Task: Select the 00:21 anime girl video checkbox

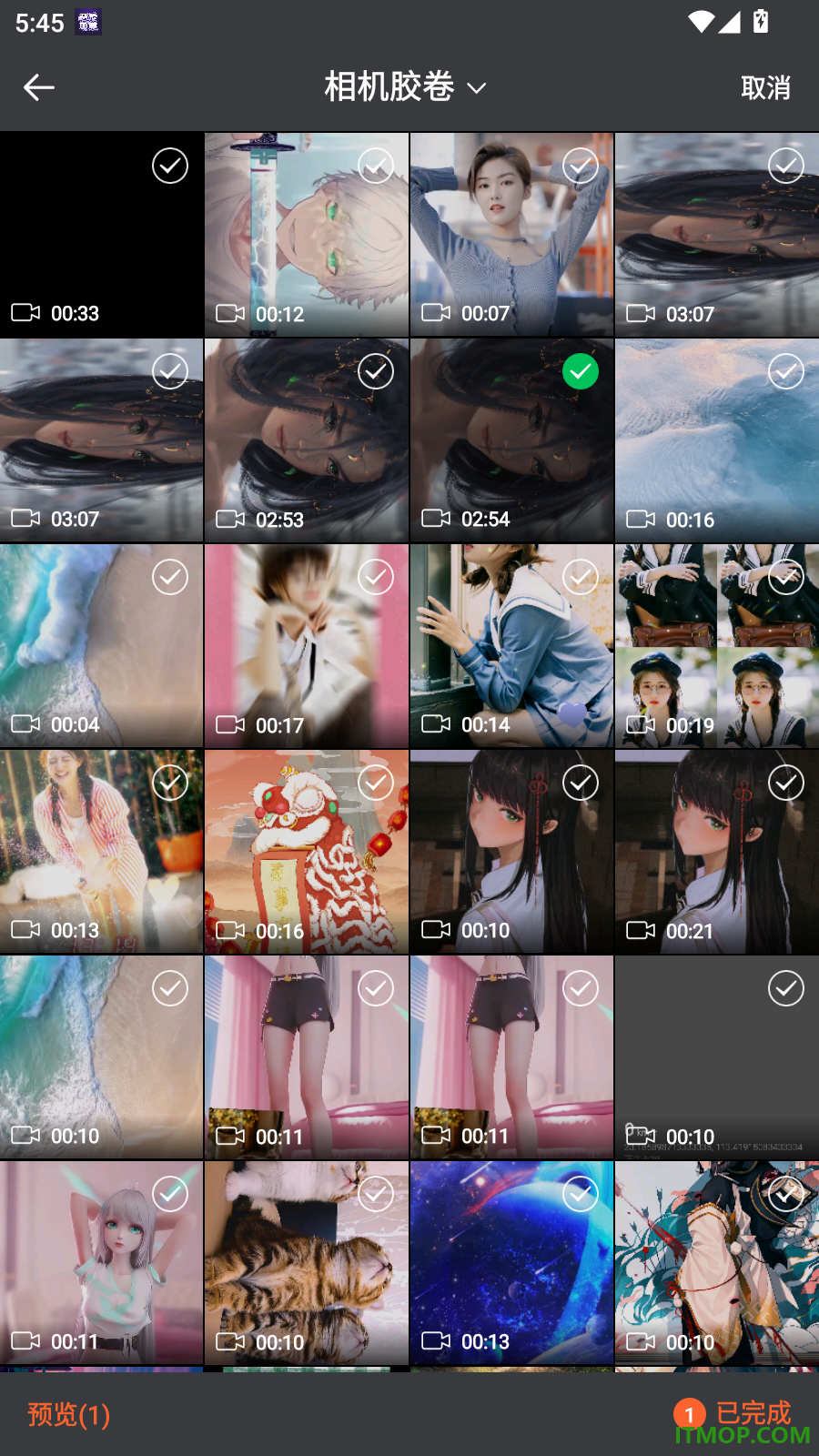Action: click(x=786, y=783)
